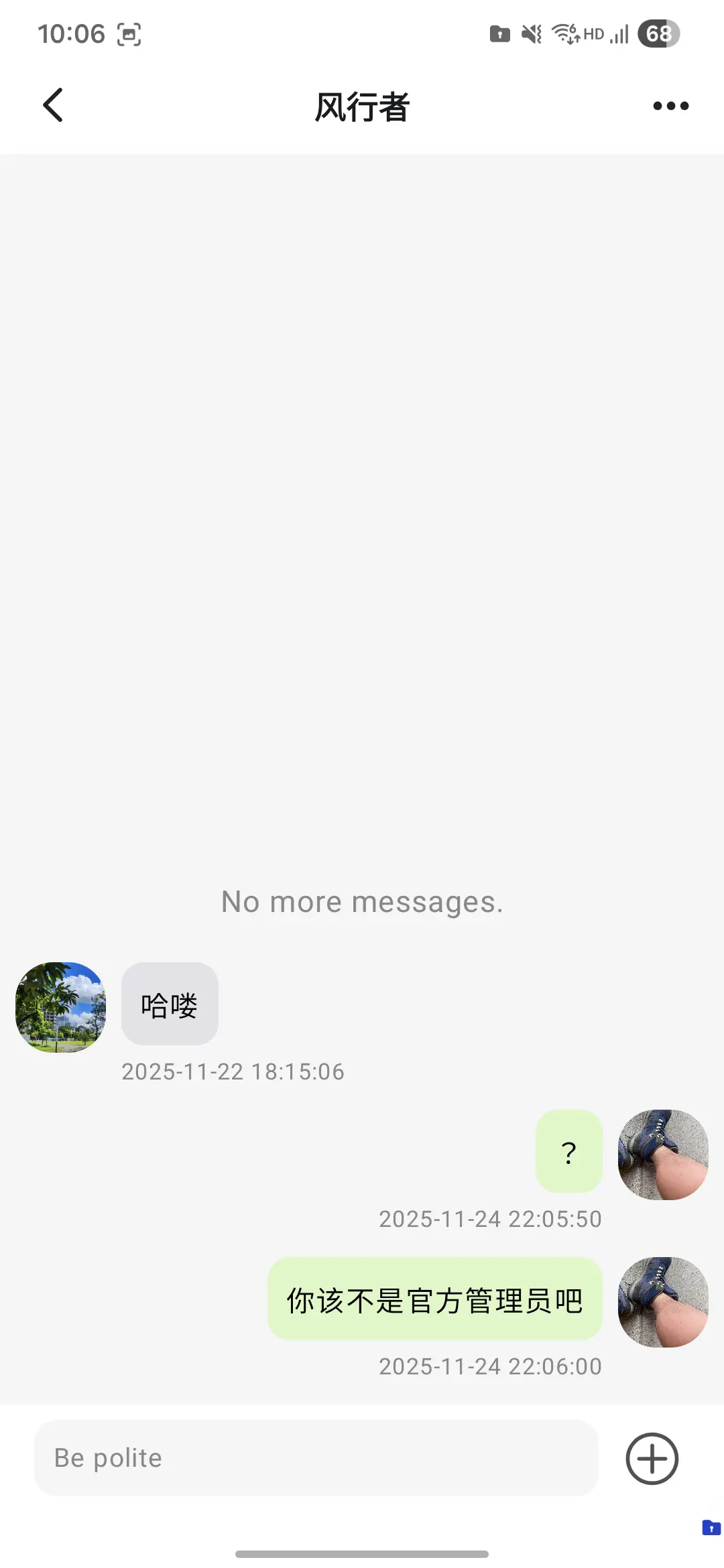The image size is (724, 1568).
Task: Tap the Be polite message field
Action: point(315,1458)
